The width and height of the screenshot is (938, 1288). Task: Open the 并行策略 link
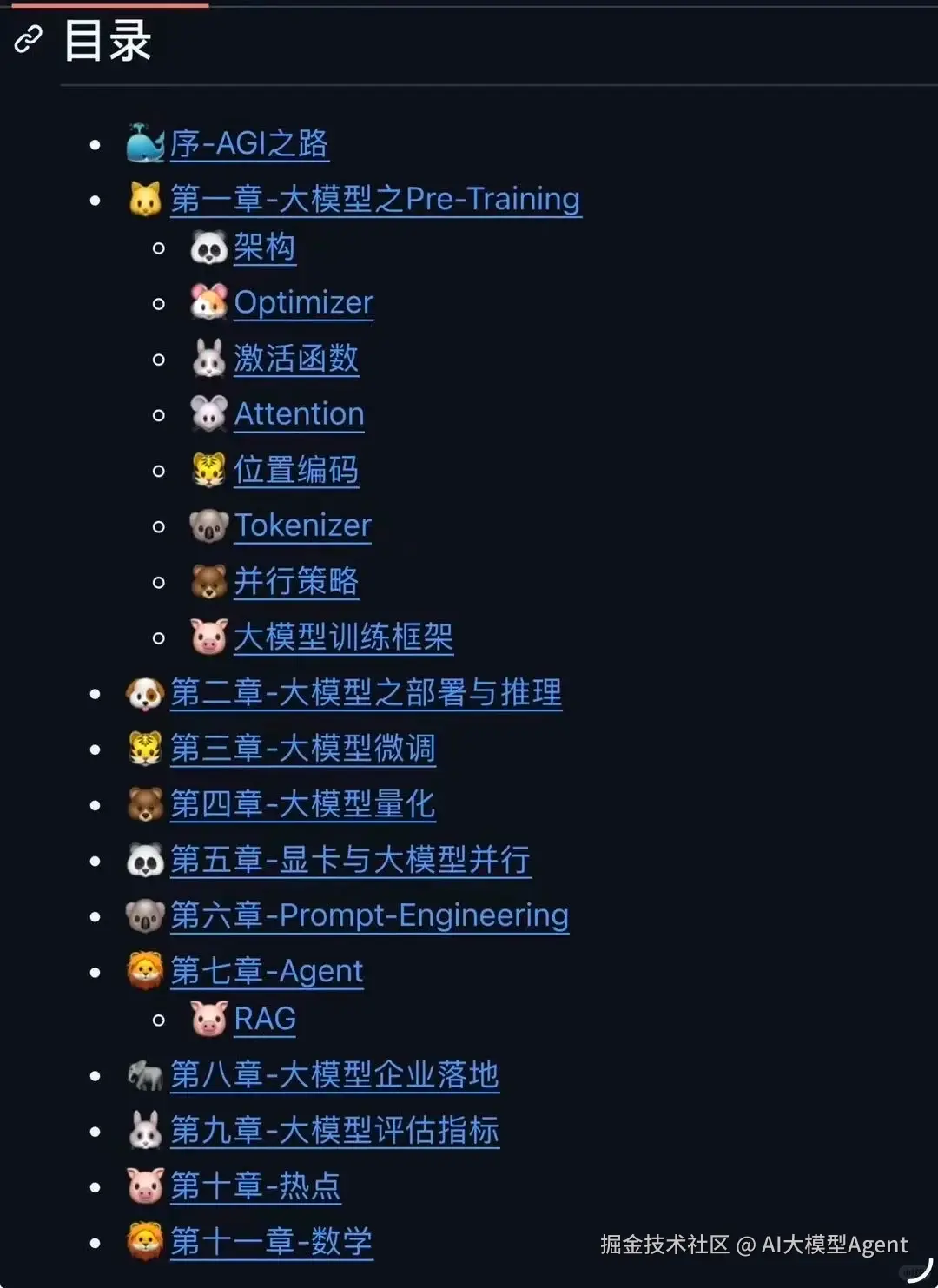click(x=295, y=581)
